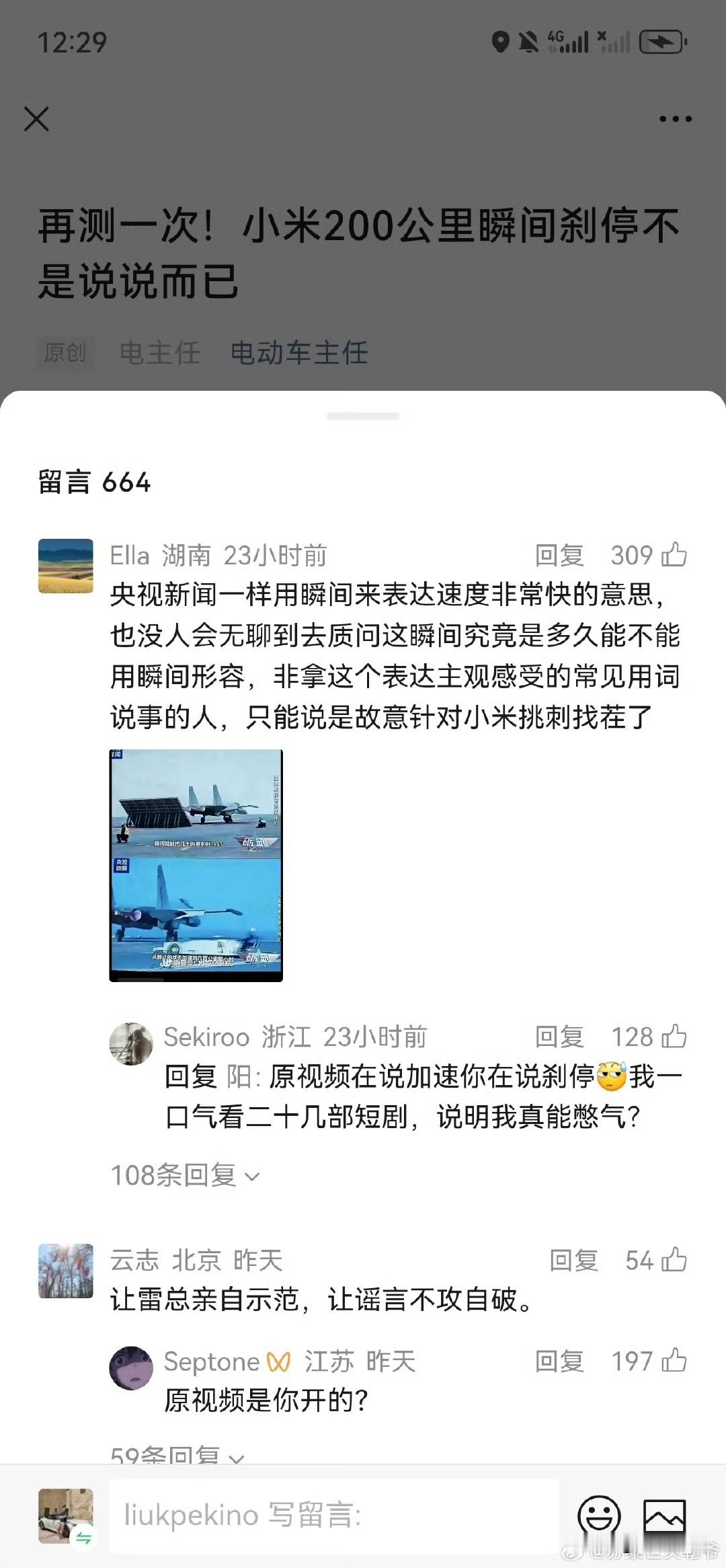Image resolution: width=726 pixels, height=1568 pixels.
Task: Tap the 电主任 author label
Action: (x=159, y=353)
